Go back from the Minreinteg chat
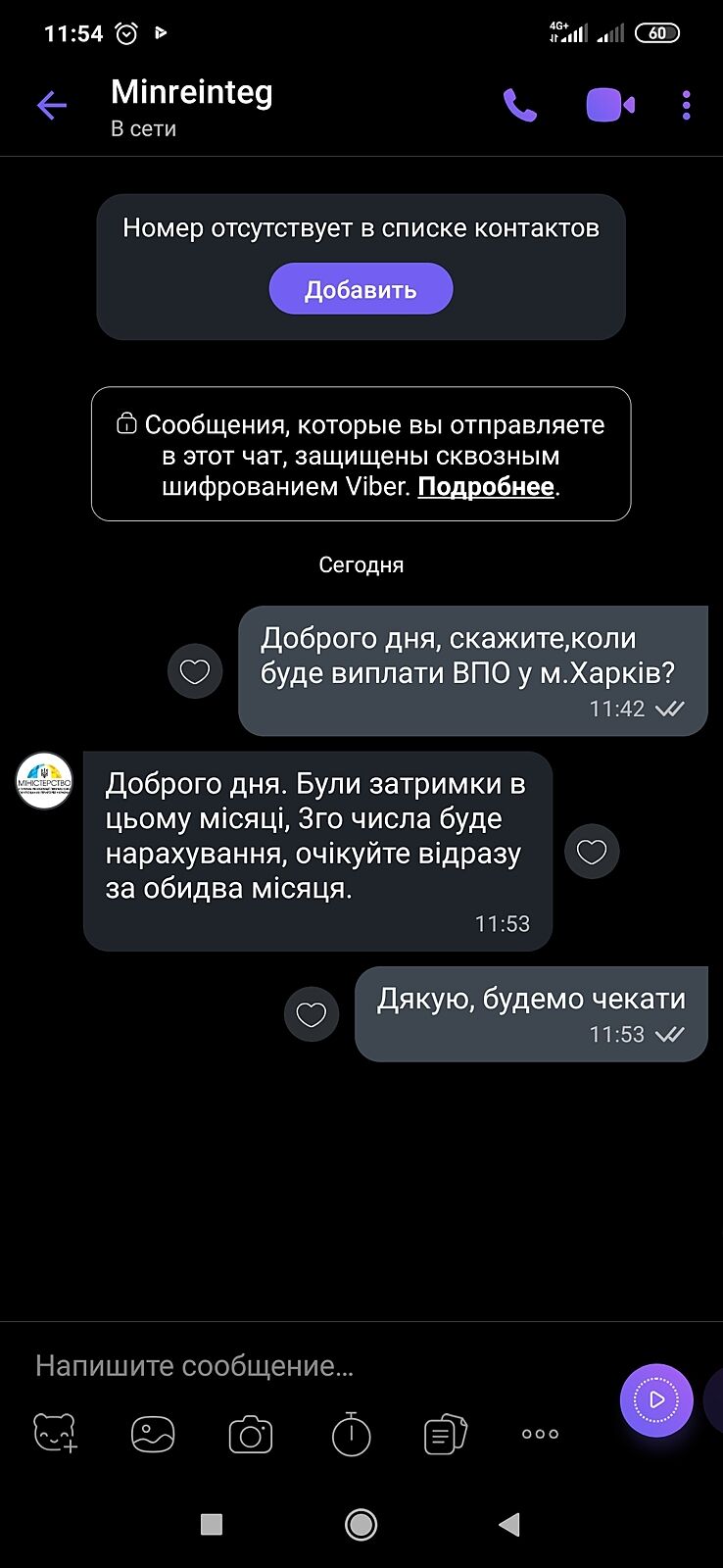Viewport: 723px width, 1568px height. 51,105
